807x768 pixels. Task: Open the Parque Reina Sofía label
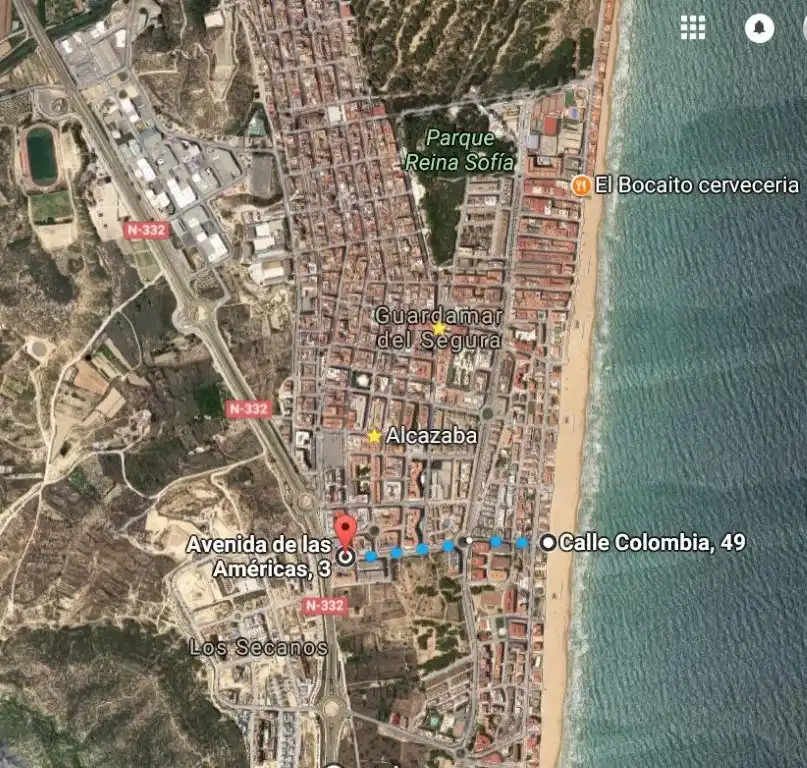pos(460,149)
